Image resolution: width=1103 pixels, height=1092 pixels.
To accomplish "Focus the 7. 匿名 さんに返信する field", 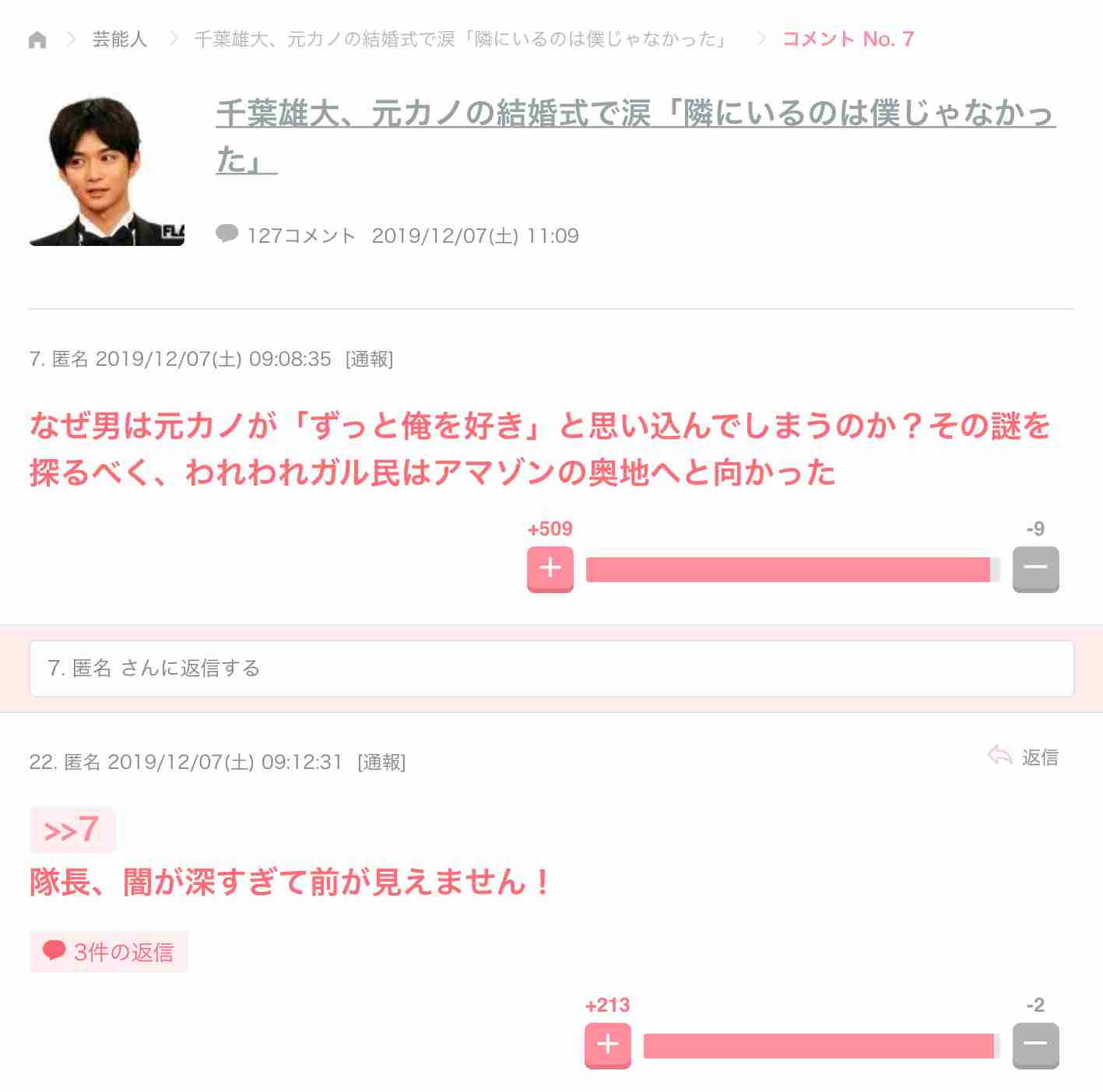I will point(551,669).
